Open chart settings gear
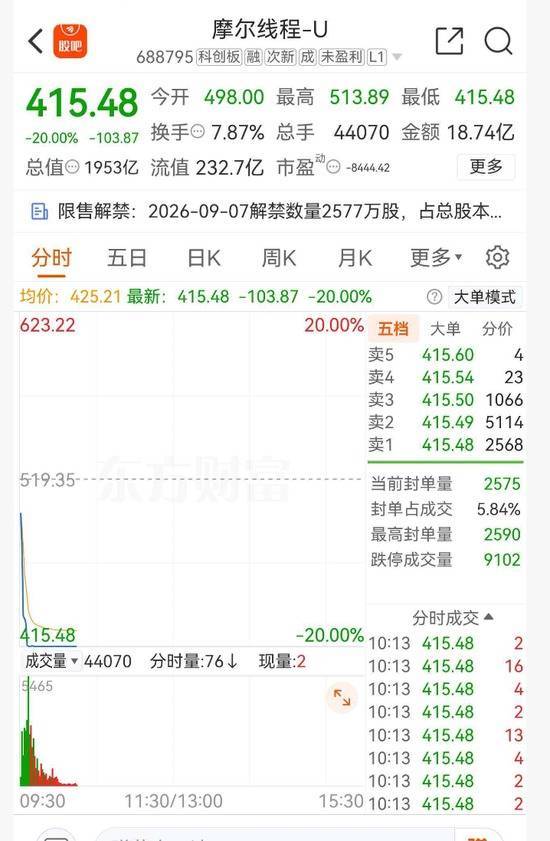Image resolution: width=550 pixels, height=841 pixels. pyautogui.click(x=497, y=258)
